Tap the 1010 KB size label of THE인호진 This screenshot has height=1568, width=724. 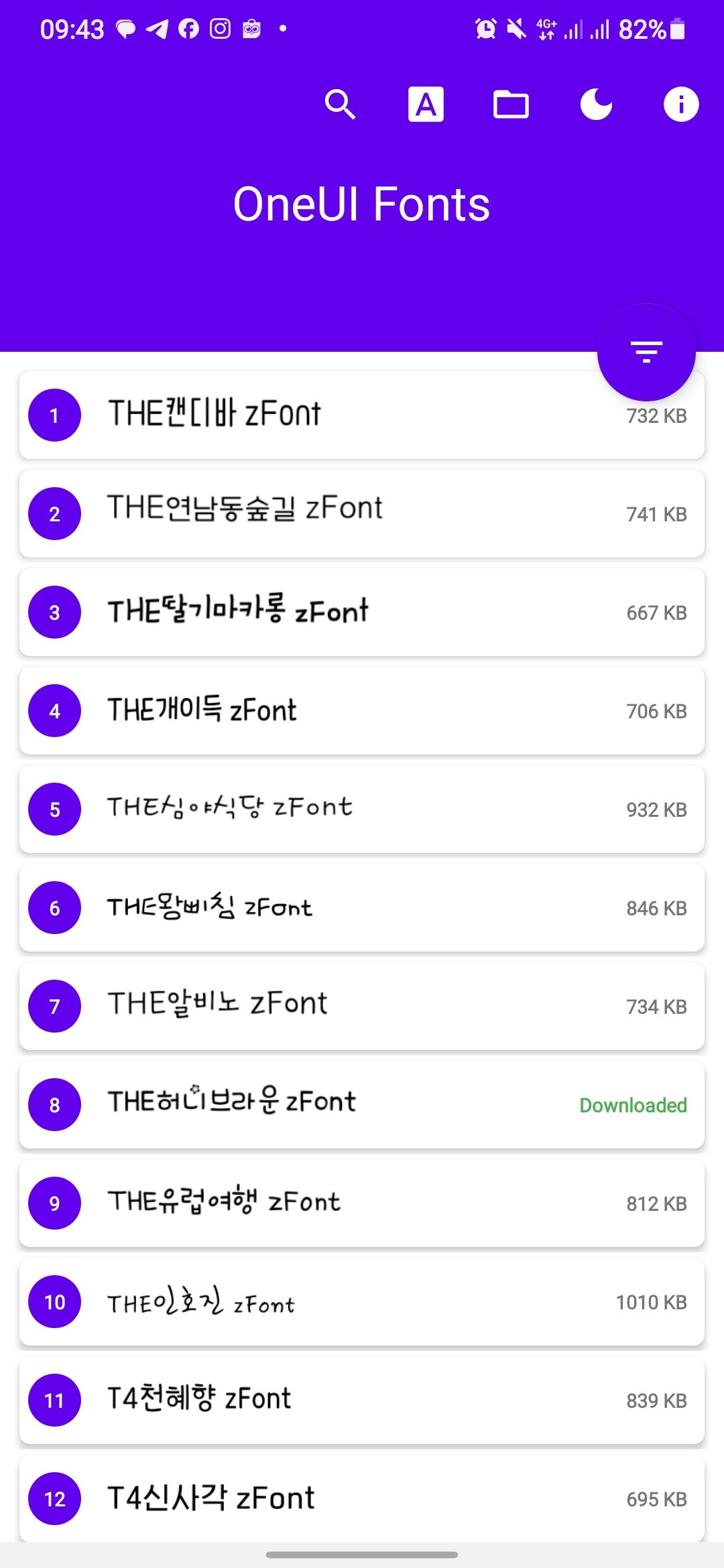[652, 1302]
